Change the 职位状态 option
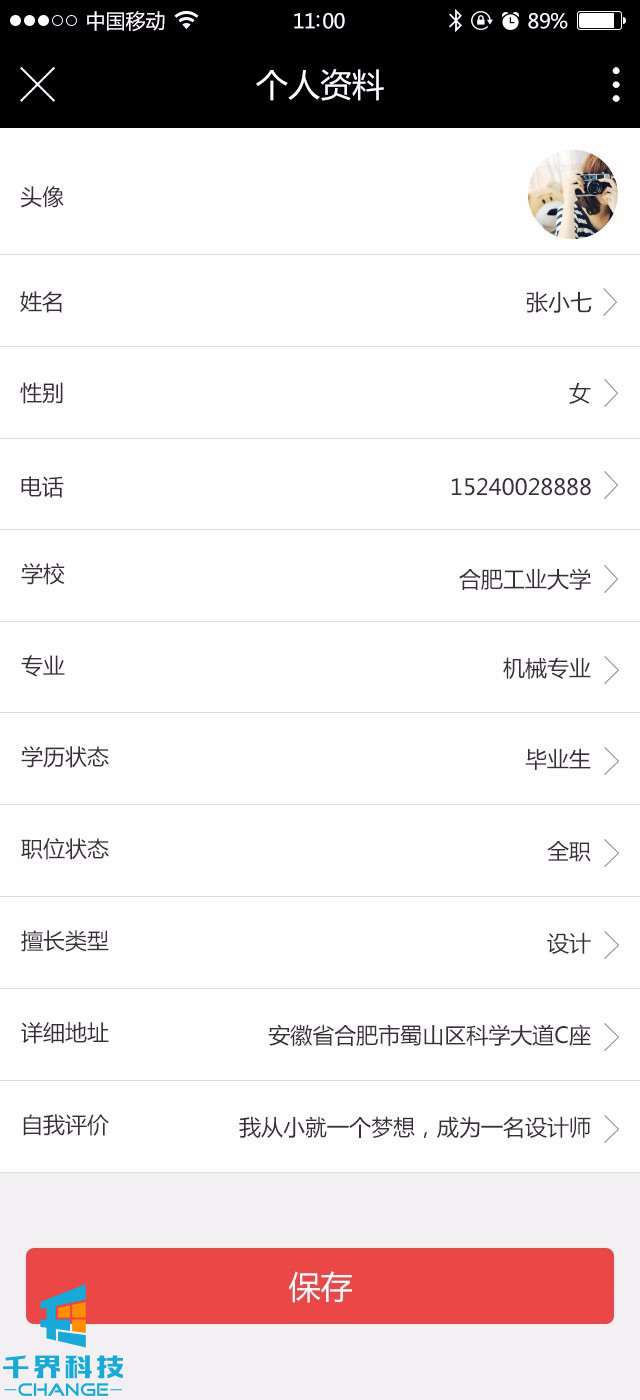Image resolution: width=640 pixels, height=1400 pixels. coord(320,852)
